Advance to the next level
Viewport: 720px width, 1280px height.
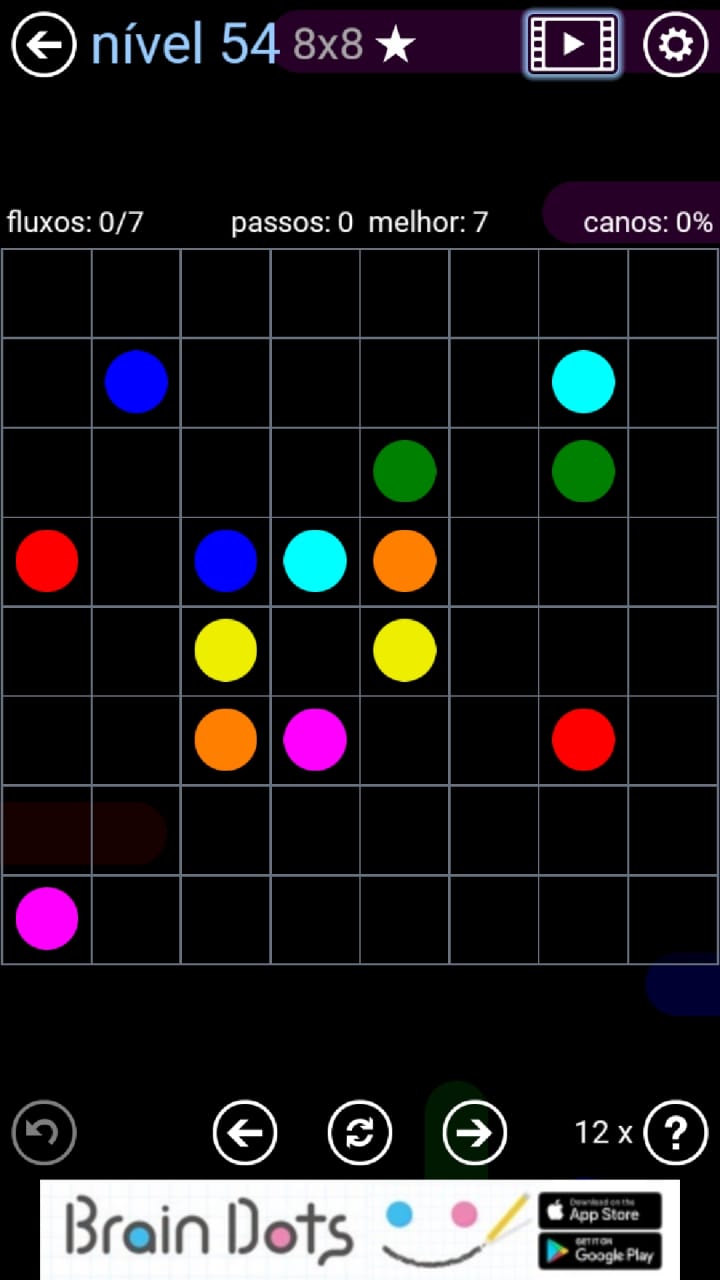click(x=475, y=1133)
